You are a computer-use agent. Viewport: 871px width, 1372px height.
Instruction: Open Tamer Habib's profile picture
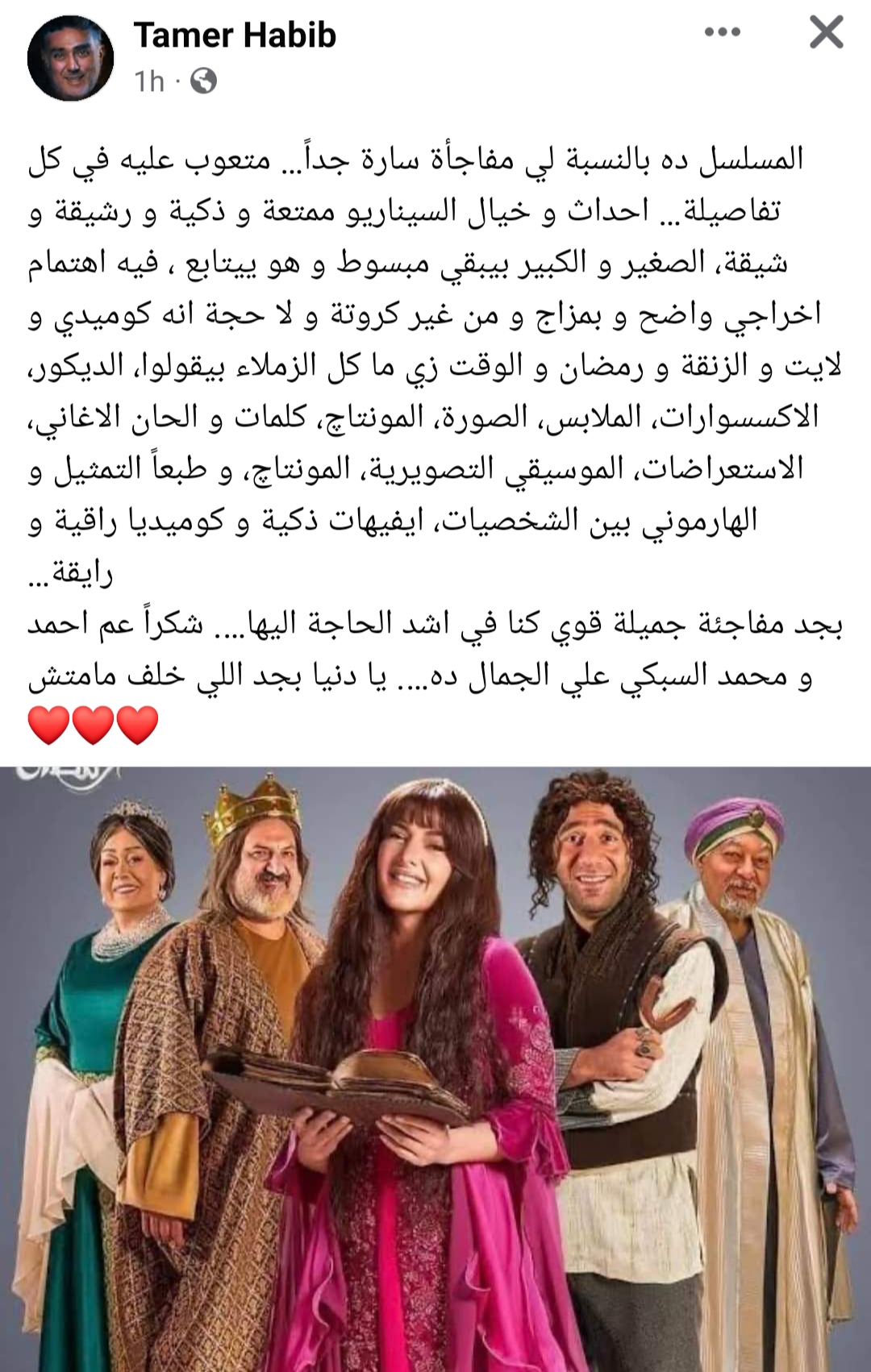(70, 58)
